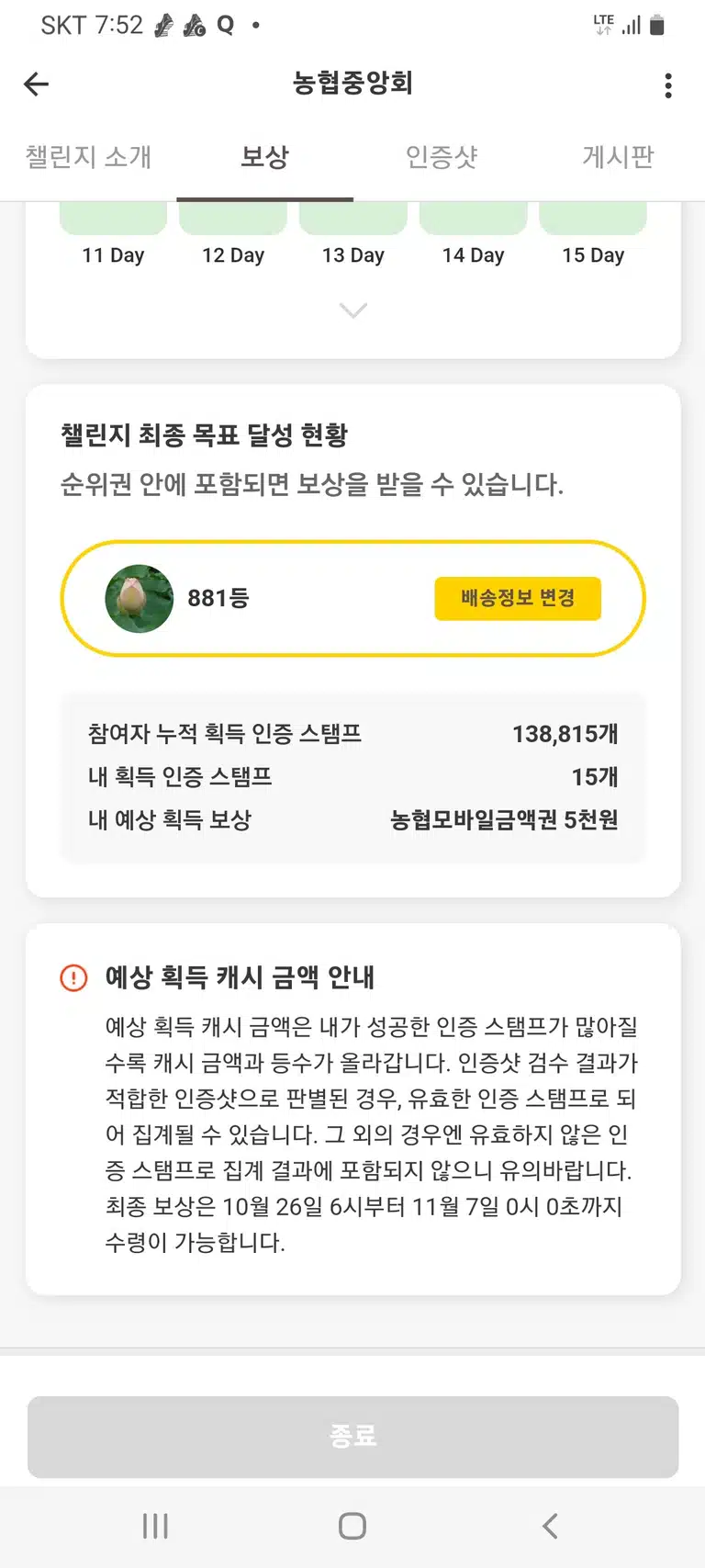The height and width of the screenshot is (1568, 705).
Task: Tap the 배송정보 변경 button
Action: point(518,598)
